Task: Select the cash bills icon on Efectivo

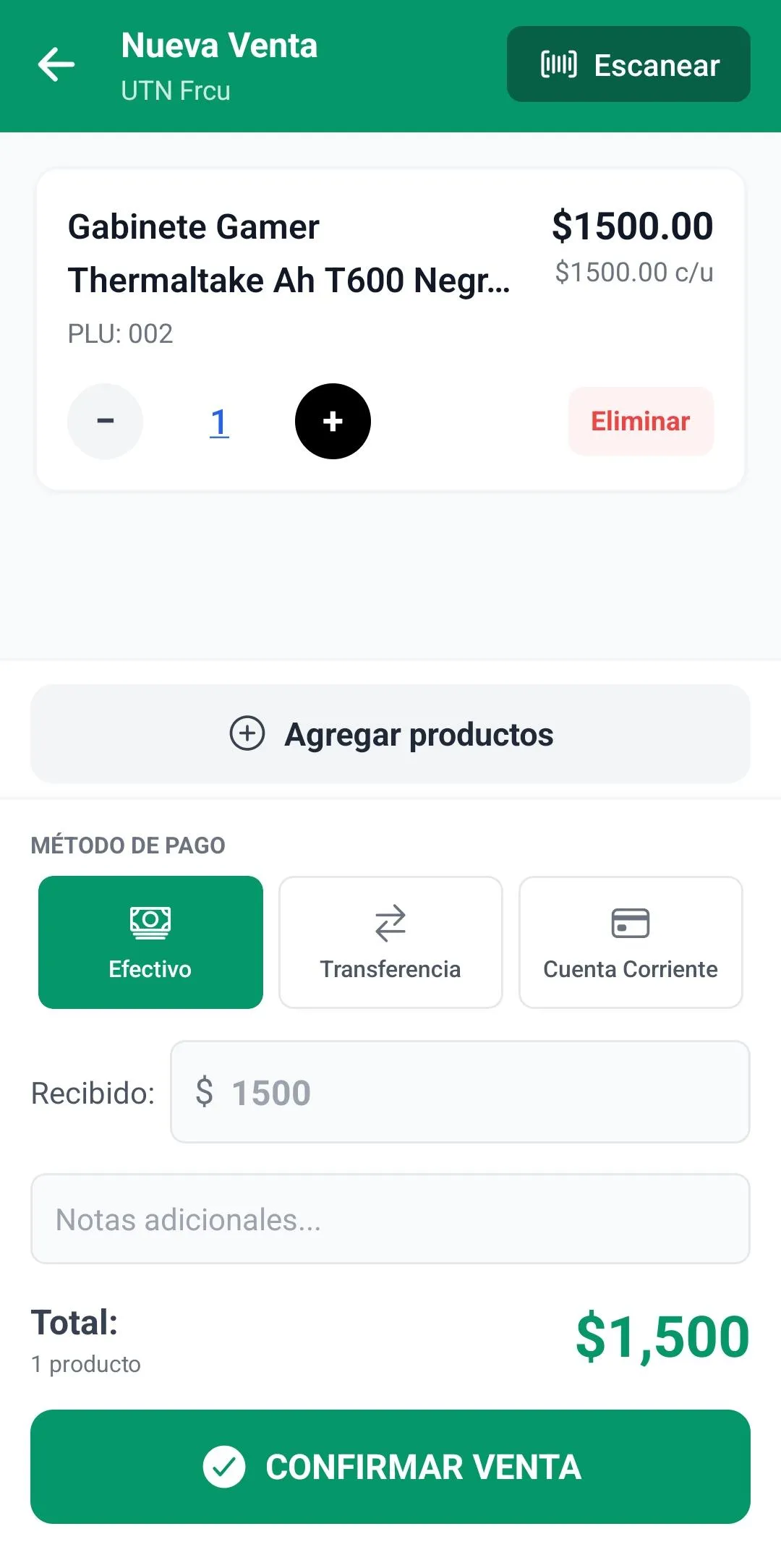Action: pos(150,920)
